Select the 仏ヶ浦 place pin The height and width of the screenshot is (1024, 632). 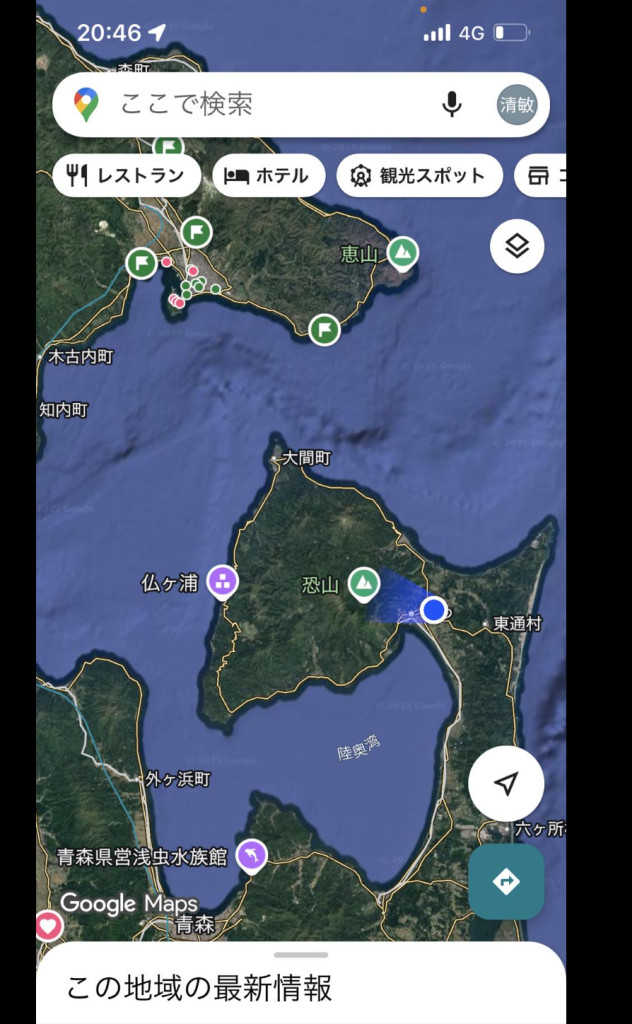221,580
